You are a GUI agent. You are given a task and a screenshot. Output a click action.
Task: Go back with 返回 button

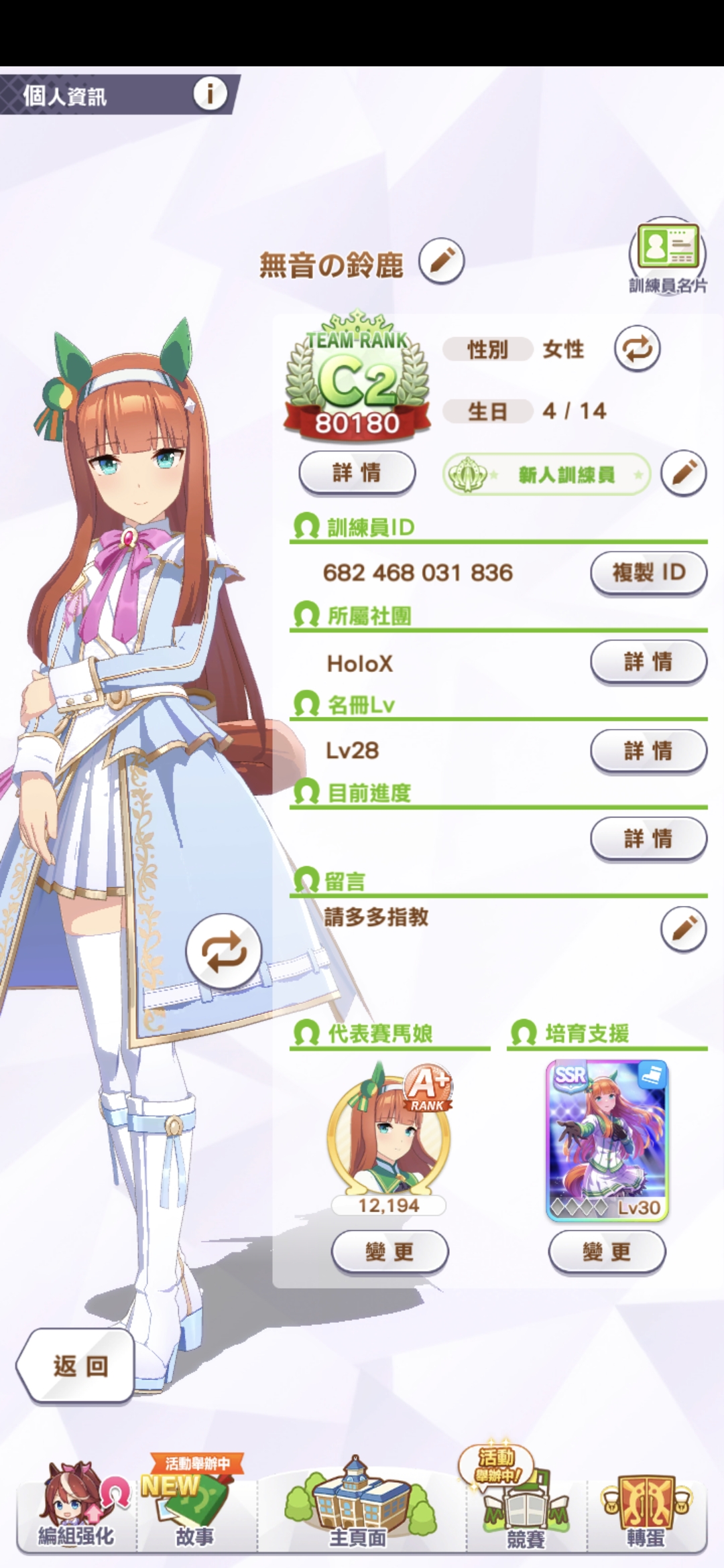point(76,1365)
